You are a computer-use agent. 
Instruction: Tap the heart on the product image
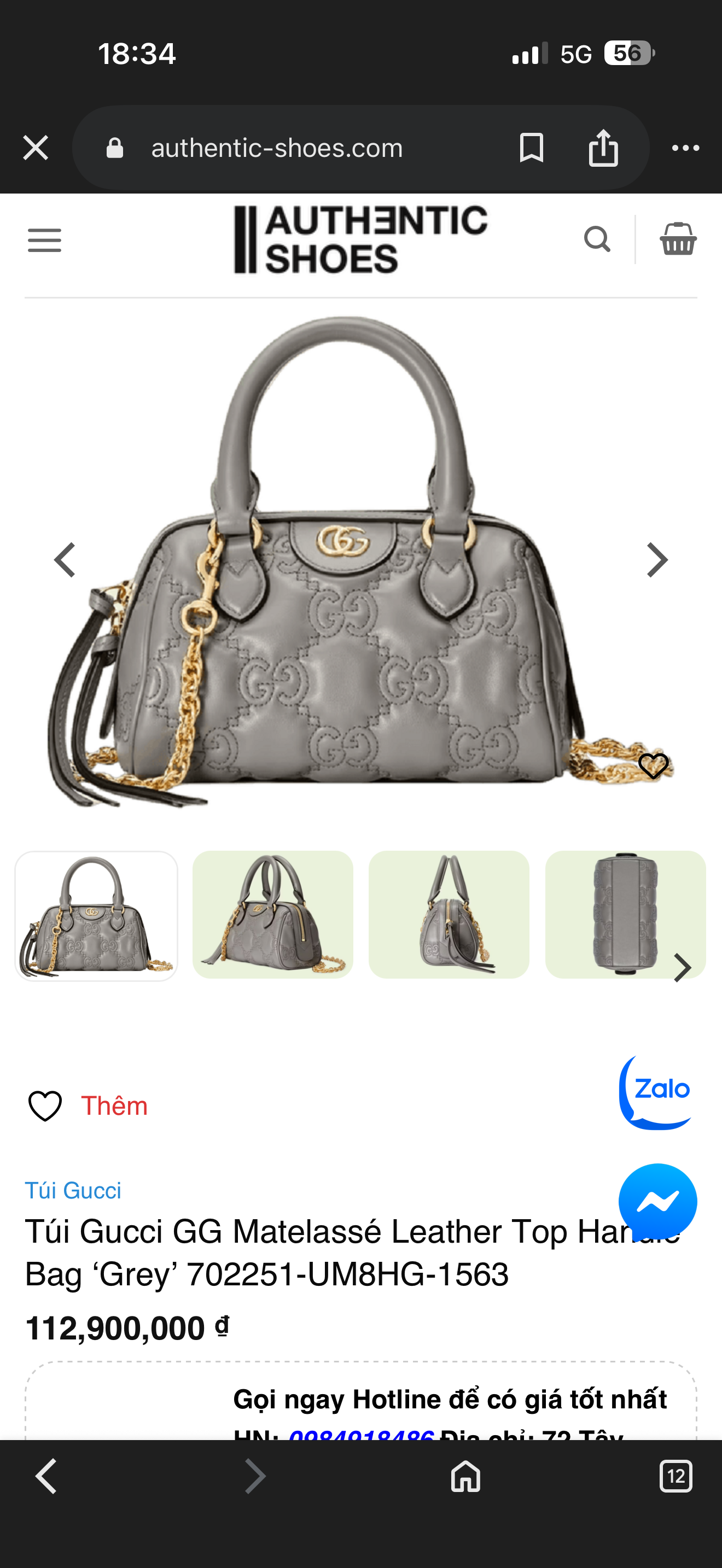(x=653, y=766)
